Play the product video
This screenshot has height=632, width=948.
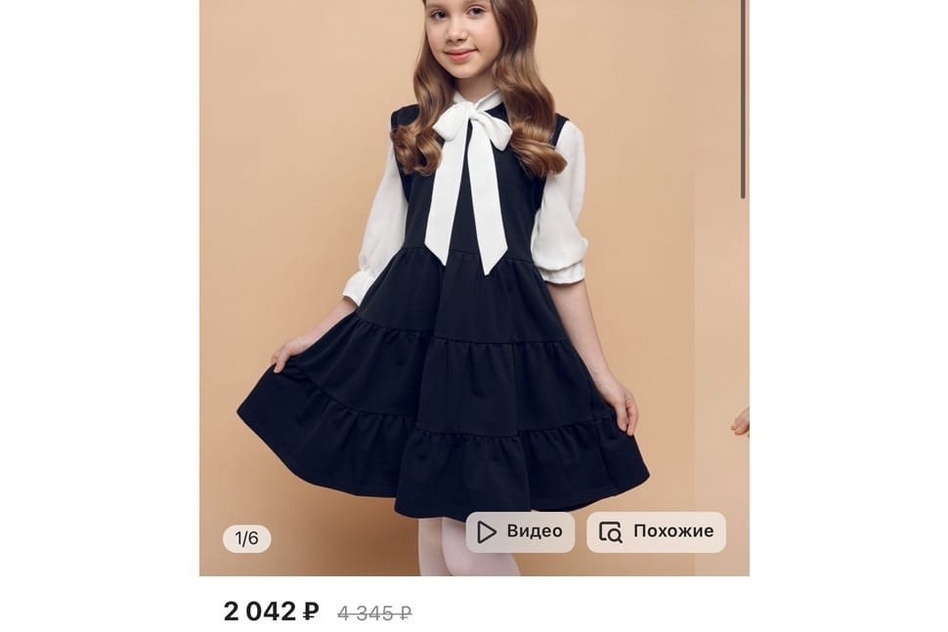tap(520, 532)
